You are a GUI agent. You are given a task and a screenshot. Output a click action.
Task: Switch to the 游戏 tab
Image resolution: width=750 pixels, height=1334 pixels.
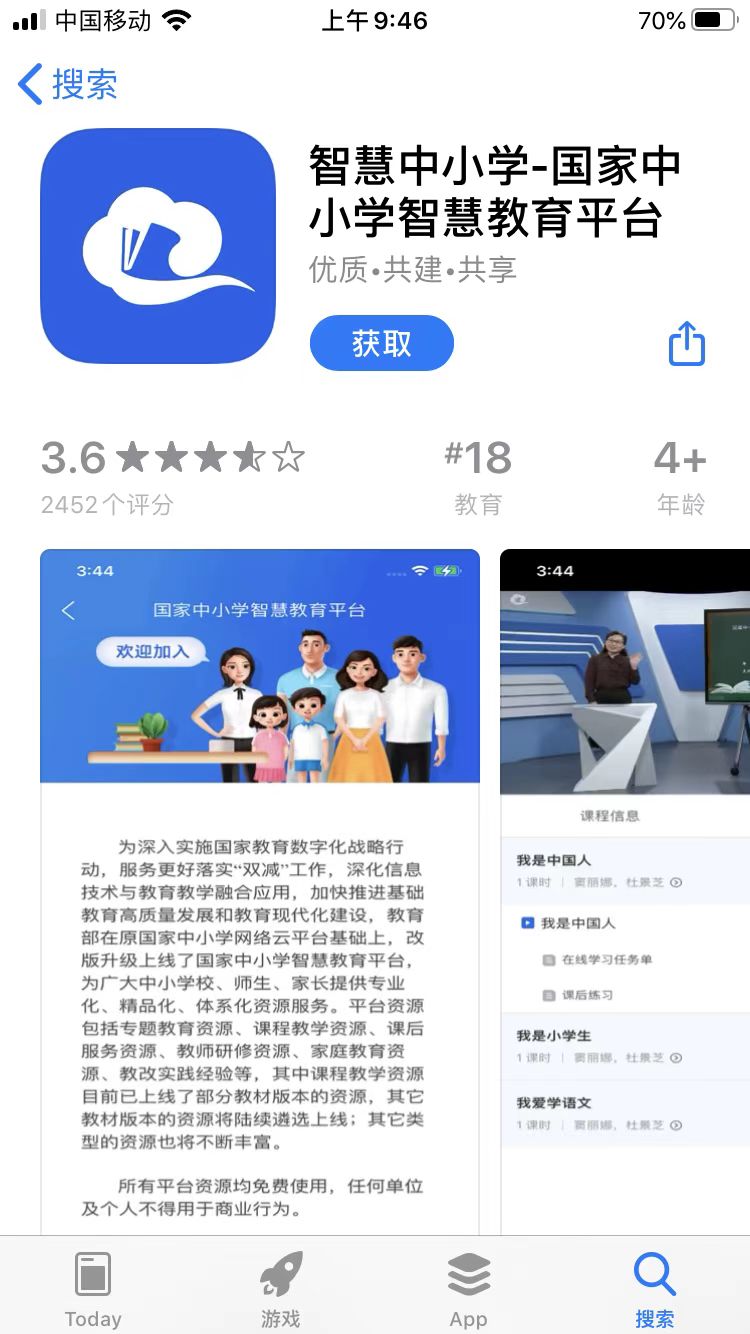(x=281, y=1290)
